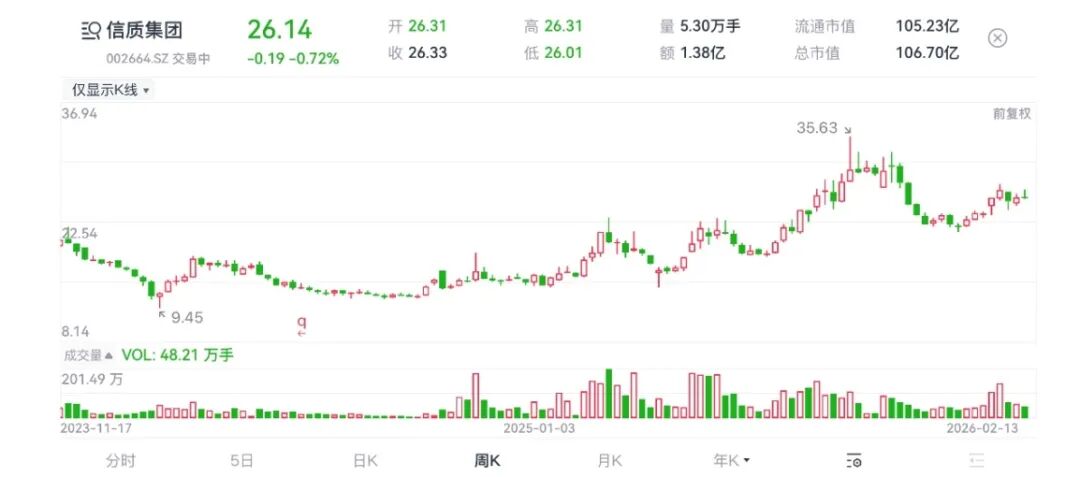This screenshot has height=477, width=1080.
Task: Select the 周K tab
Action: pyautogui.click(x=487, y=460)
